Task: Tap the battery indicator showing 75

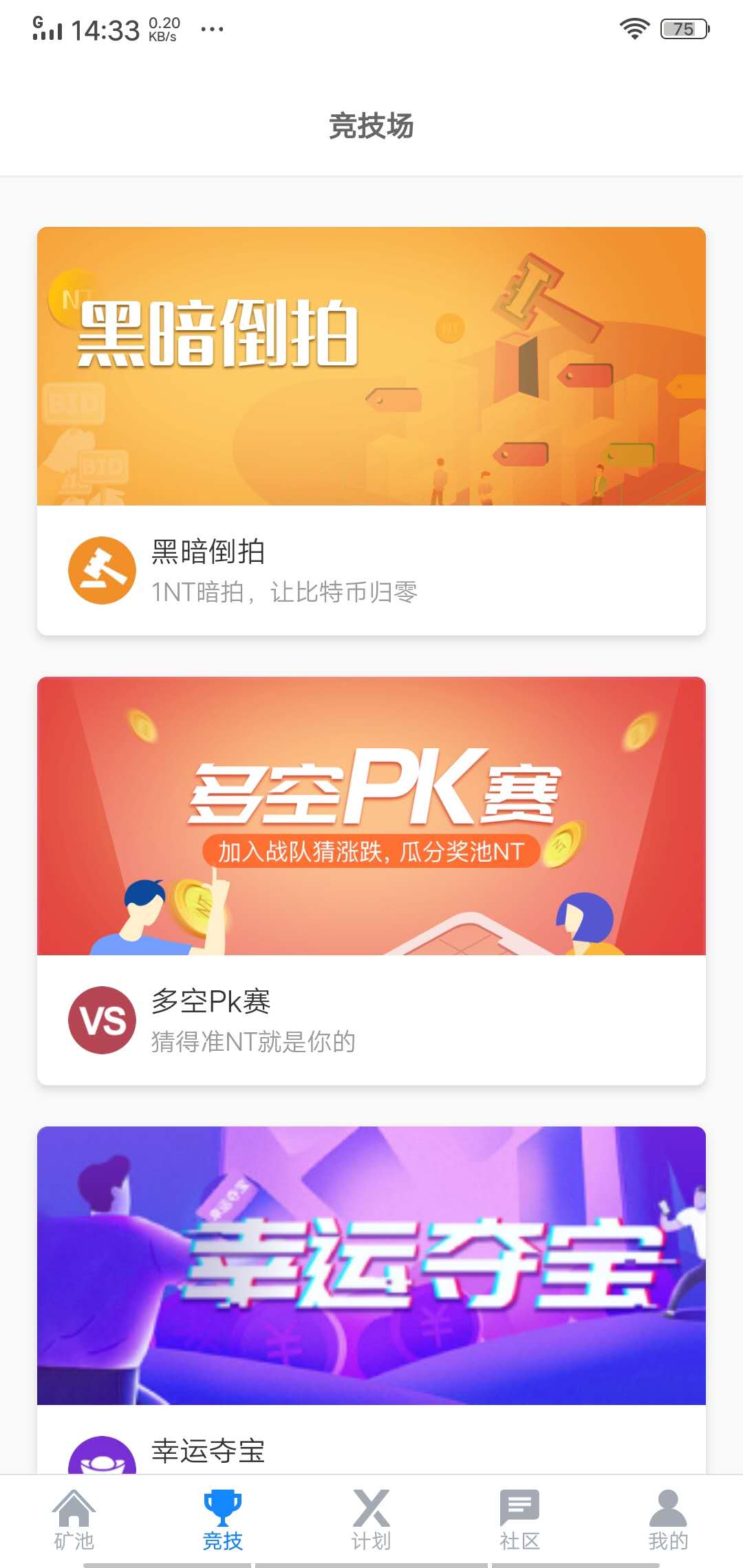Action: [683, 28]
